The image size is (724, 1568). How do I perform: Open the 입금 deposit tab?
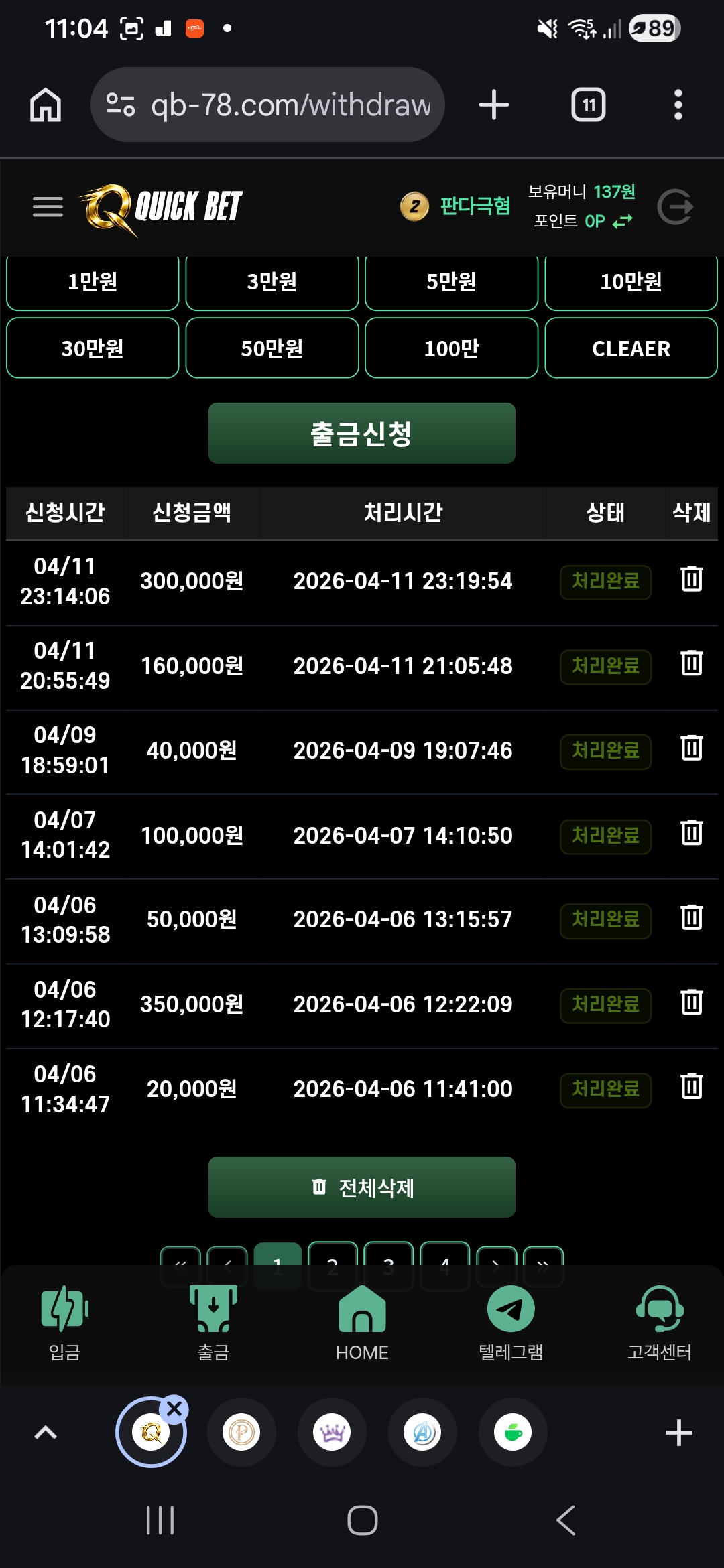(x=65, y=1322)
